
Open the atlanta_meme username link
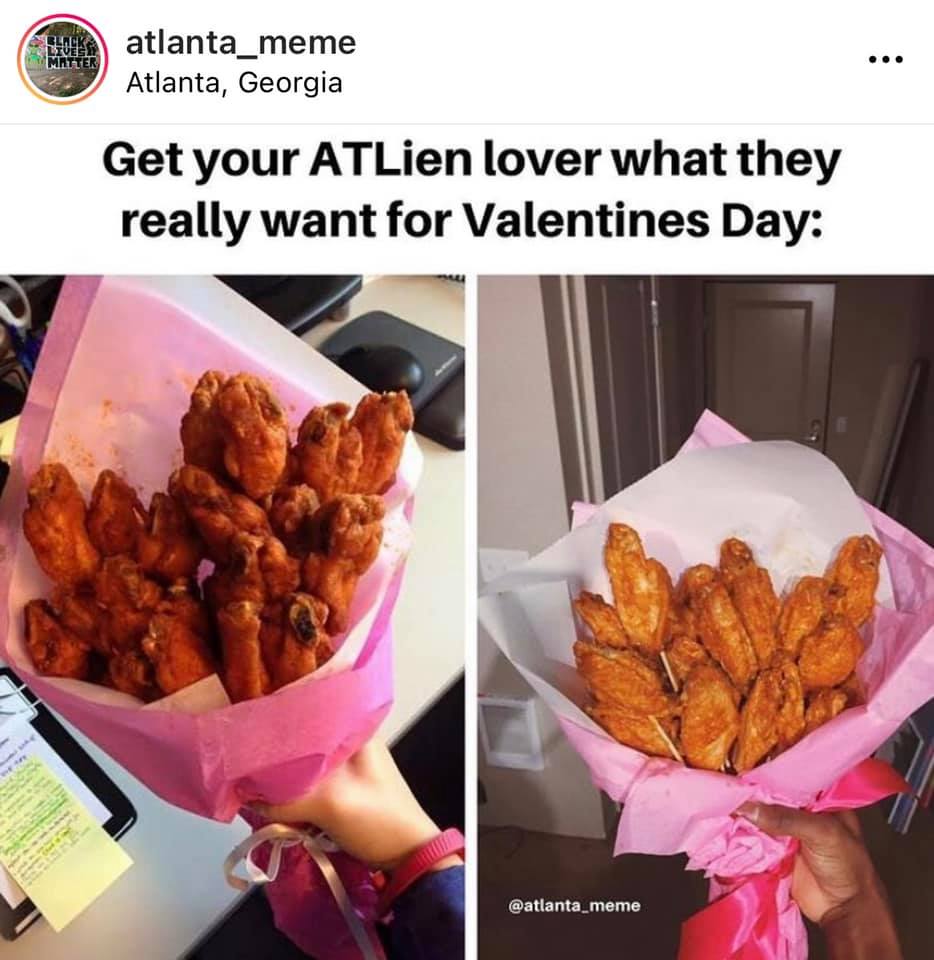(240, 42)
